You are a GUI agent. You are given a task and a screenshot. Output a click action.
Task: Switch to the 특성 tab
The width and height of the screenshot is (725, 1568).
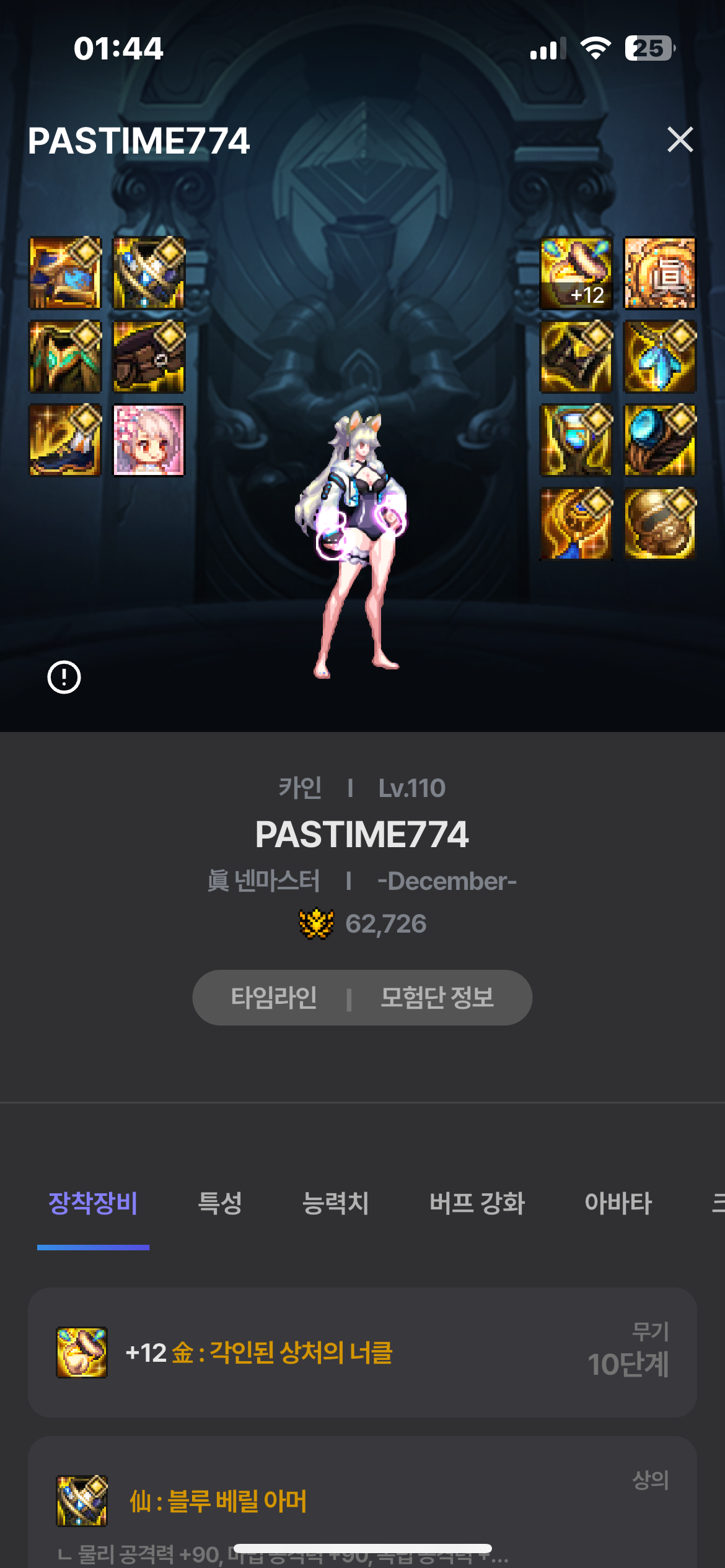(219, 1203)
